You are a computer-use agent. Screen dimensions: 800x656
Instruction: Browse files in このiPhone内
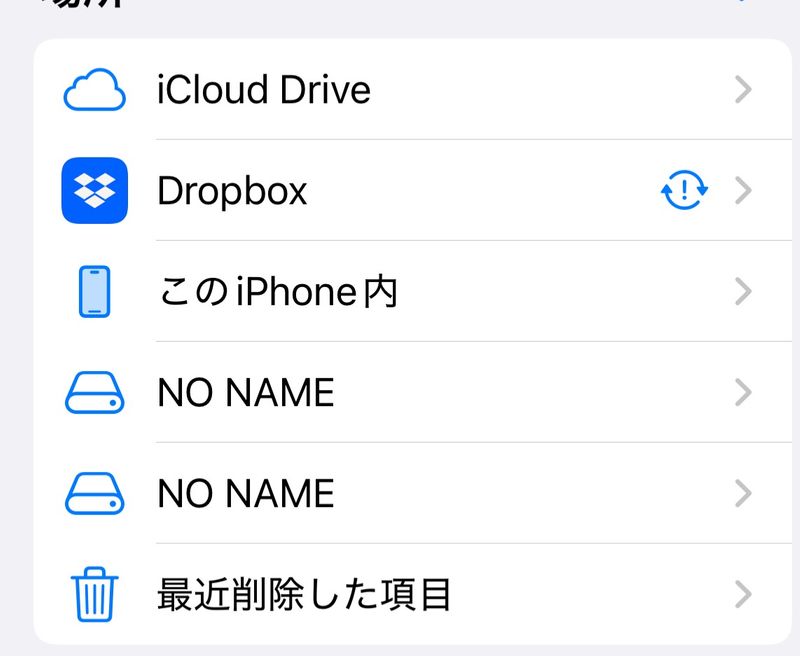point(278,292)
